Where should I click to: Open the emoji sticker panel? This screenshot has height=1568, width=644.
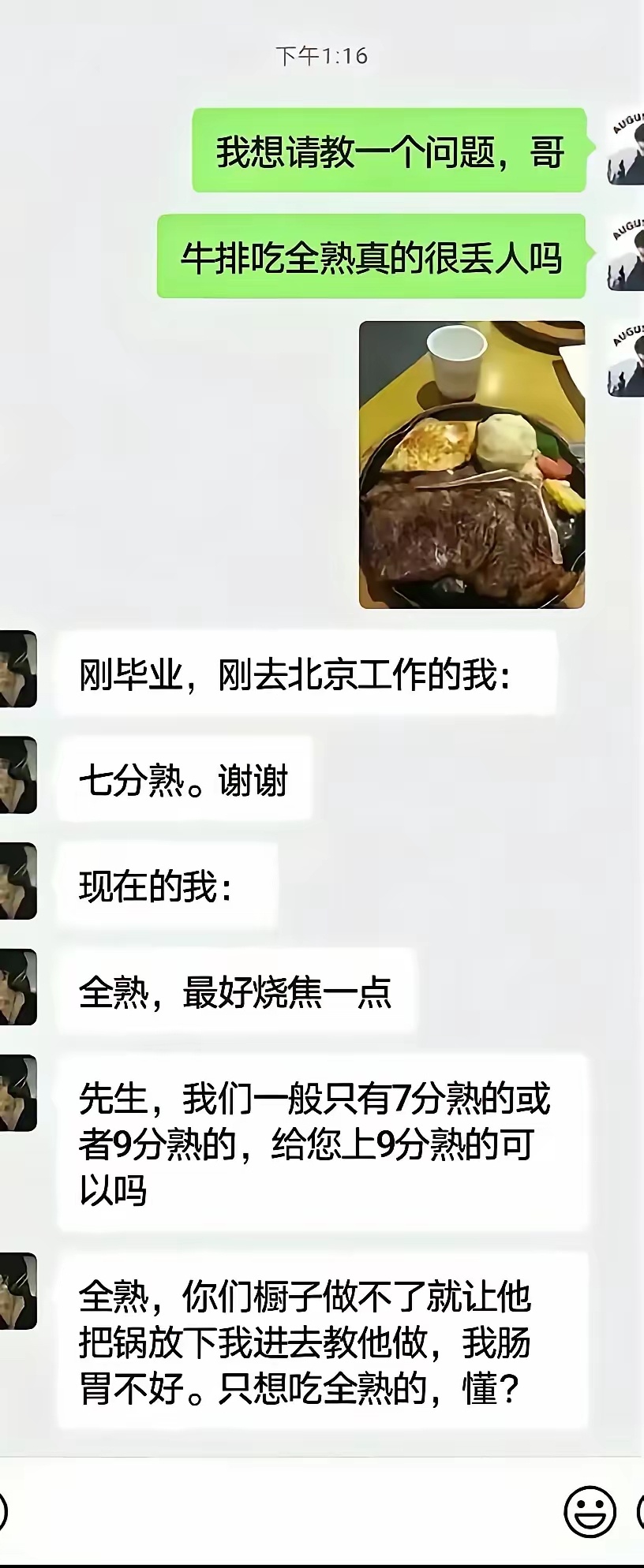[590, 1511]
